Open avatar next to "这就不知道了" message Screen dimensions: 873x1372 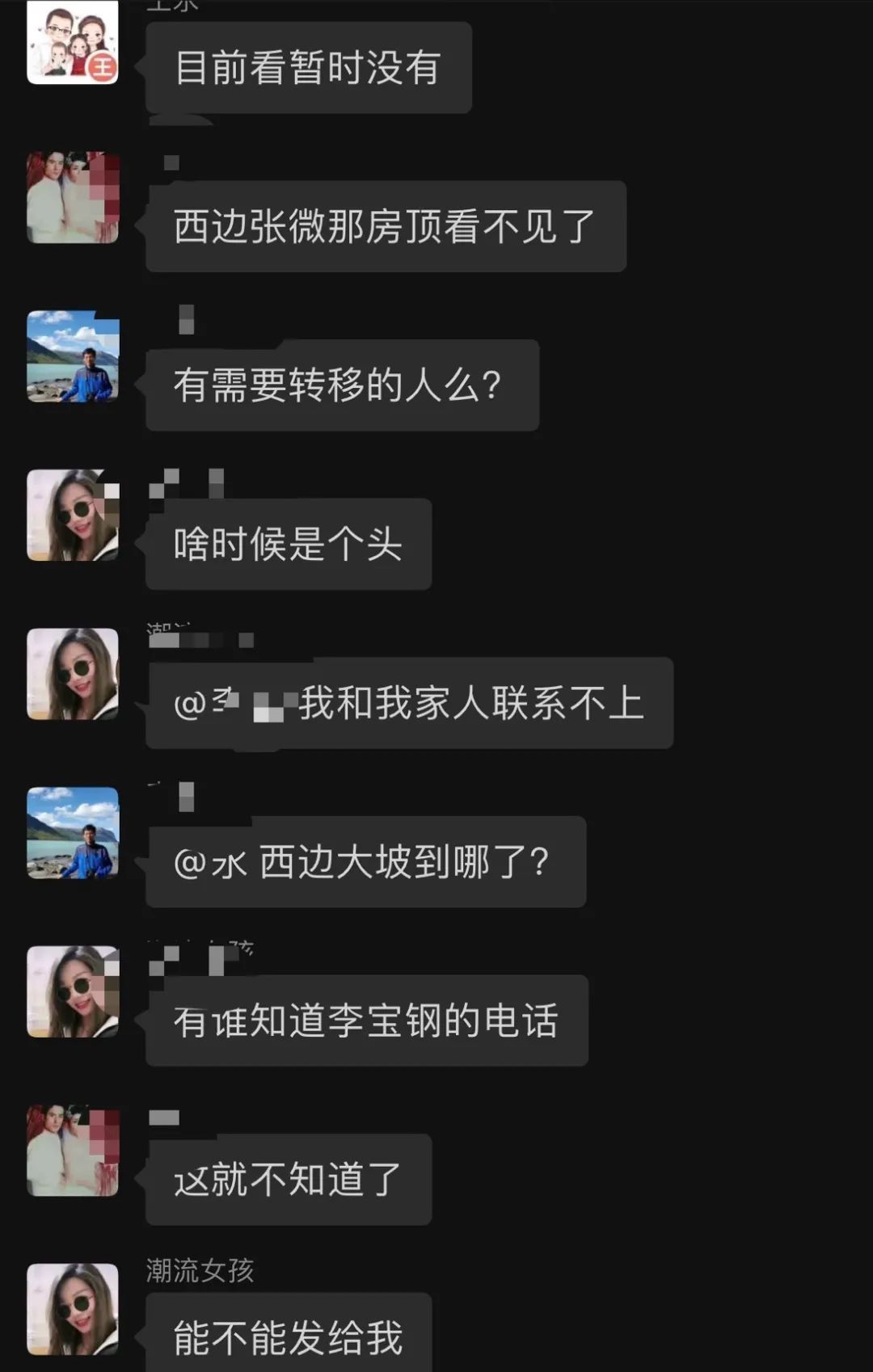tap(73, 1150)
